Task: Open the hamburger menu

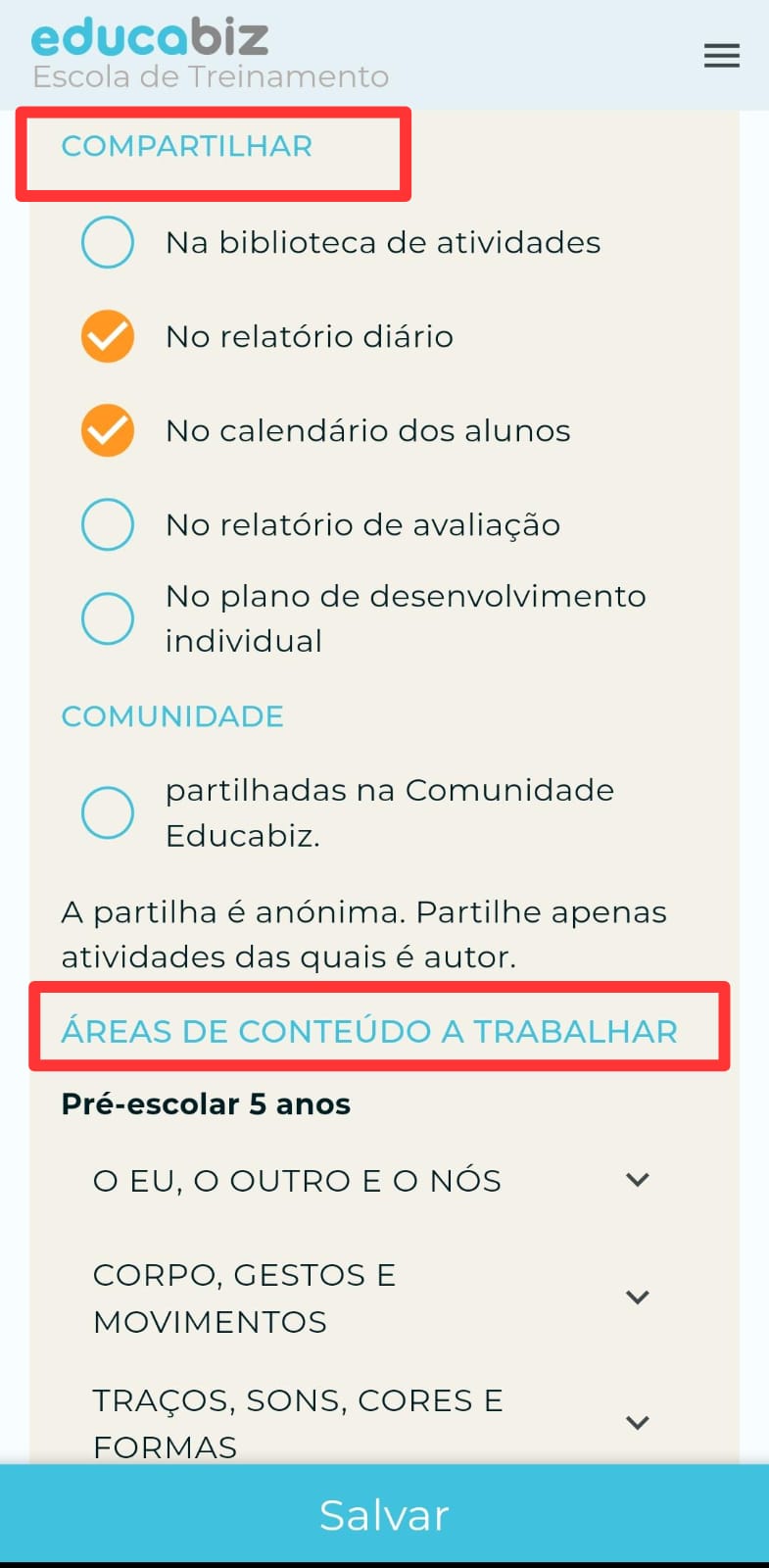Action: pyautogui.click(x=721, y=56)
